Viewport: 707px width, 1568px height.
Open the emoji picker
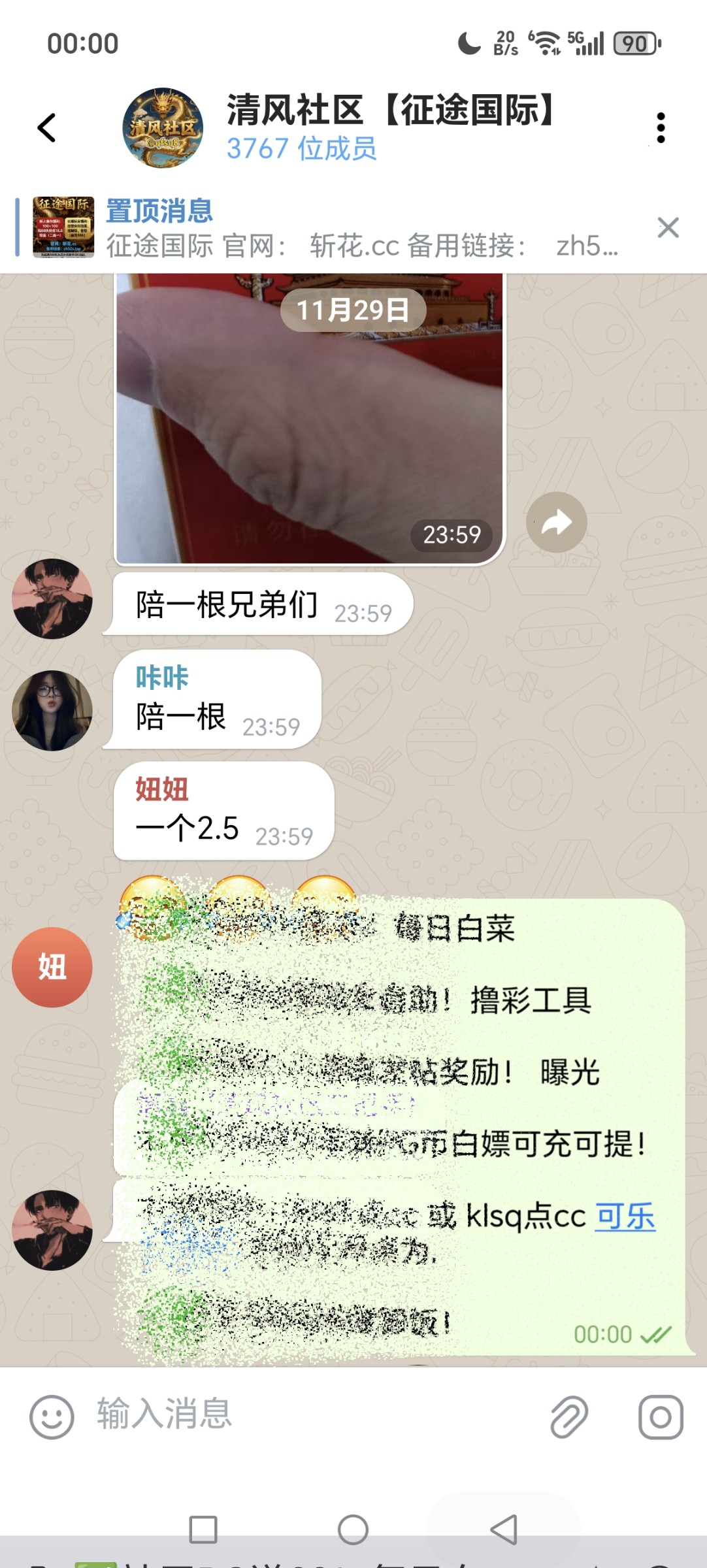[52, 1417]
